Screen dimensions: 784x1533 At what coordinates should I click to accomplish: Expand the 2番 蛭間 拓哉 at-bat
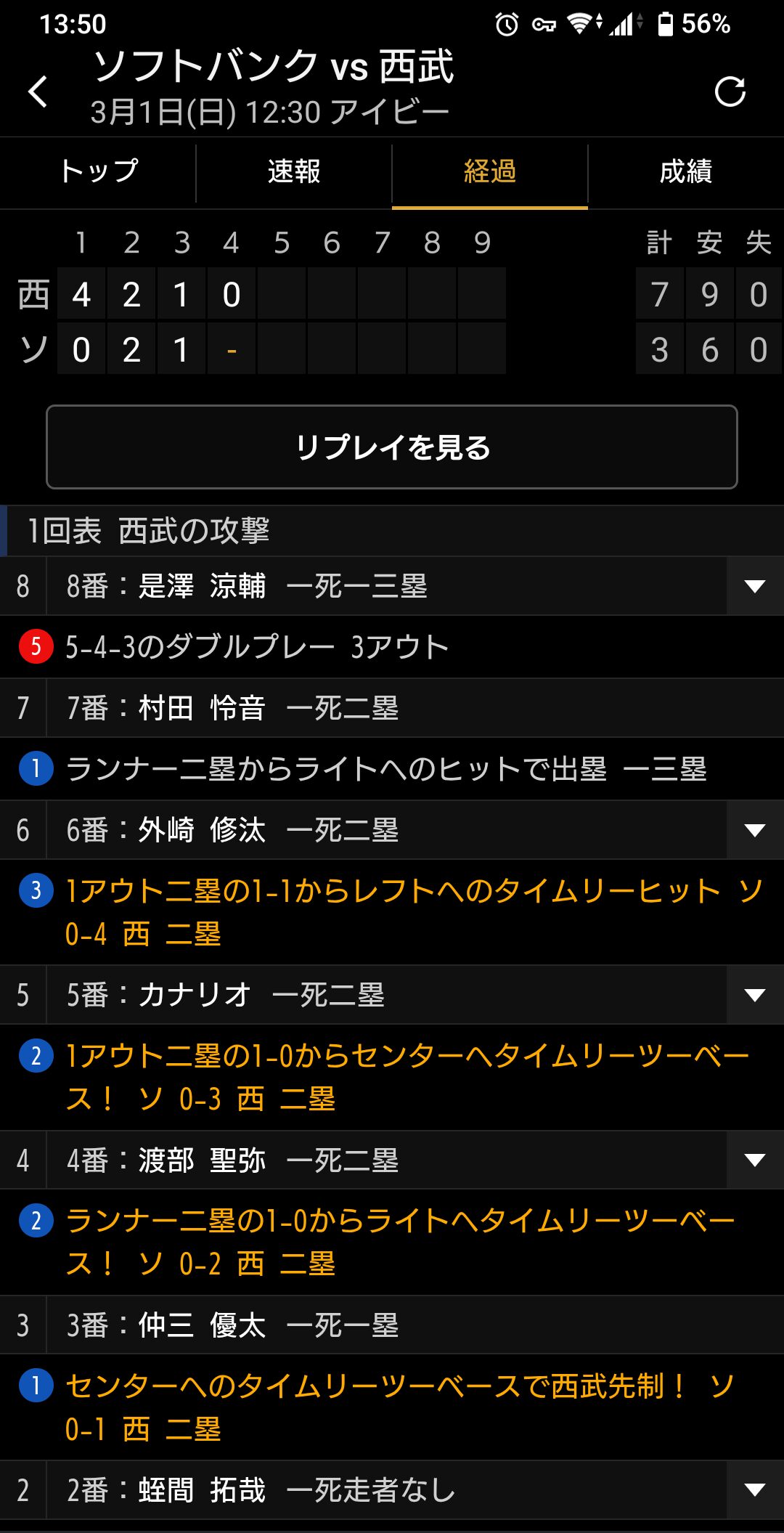coord(755,1490)
